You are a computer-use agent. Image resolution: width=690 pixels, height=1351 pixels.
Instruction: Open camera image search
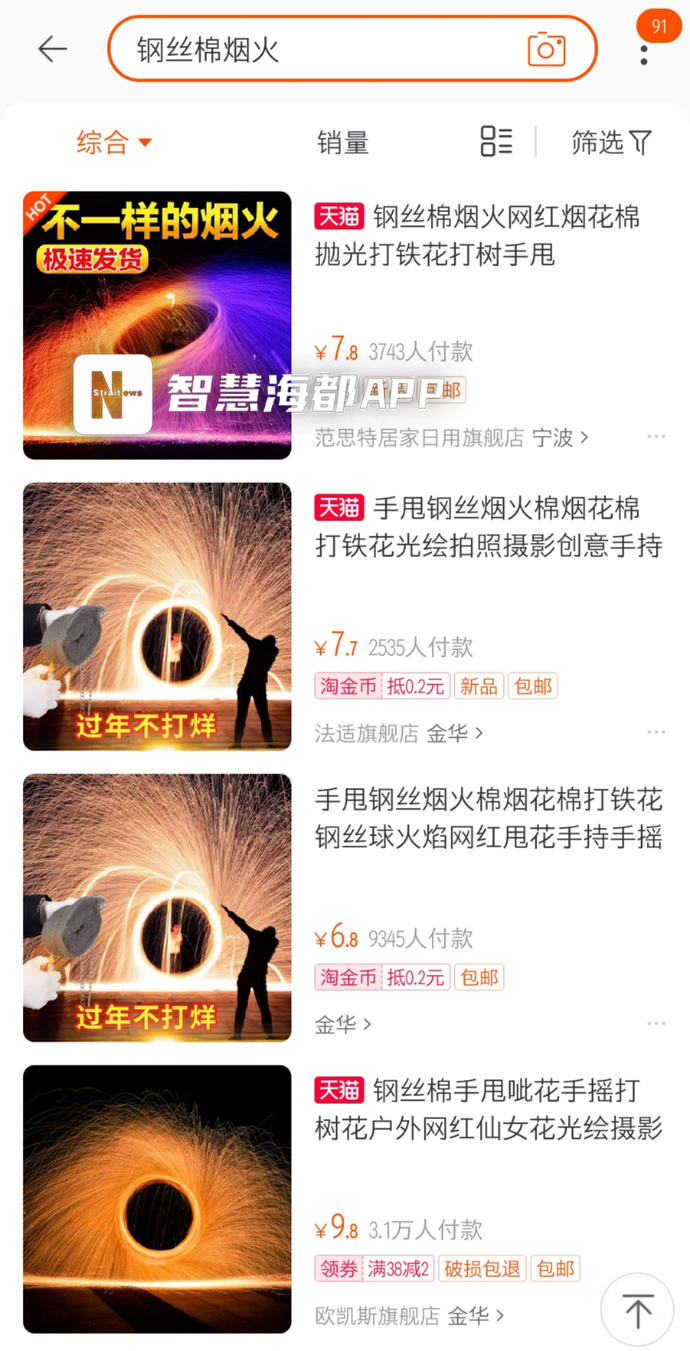tap(546, 49)
